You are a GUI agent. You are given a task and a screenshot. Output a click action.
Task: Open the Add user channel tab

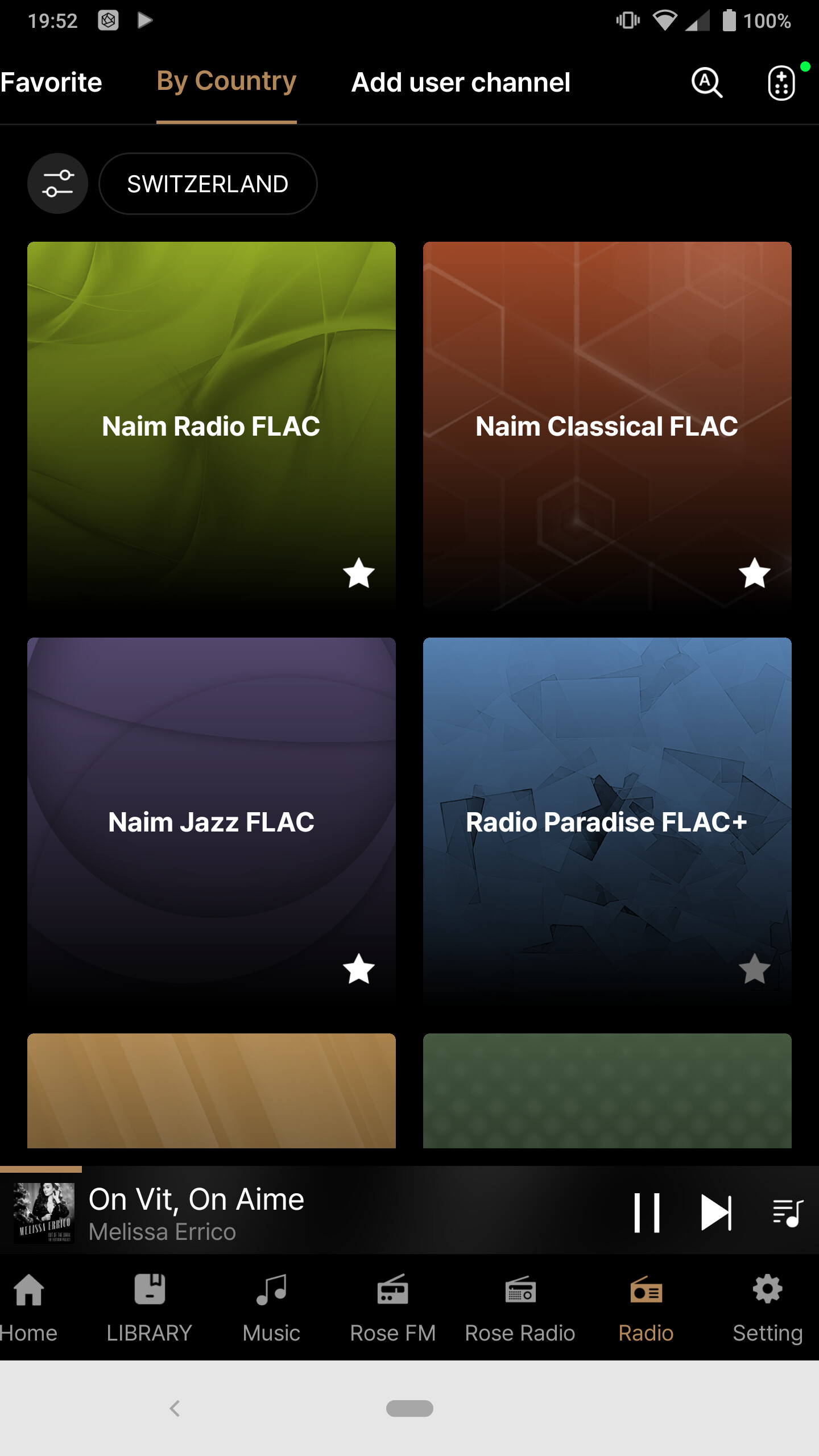(x=461, y=83)
